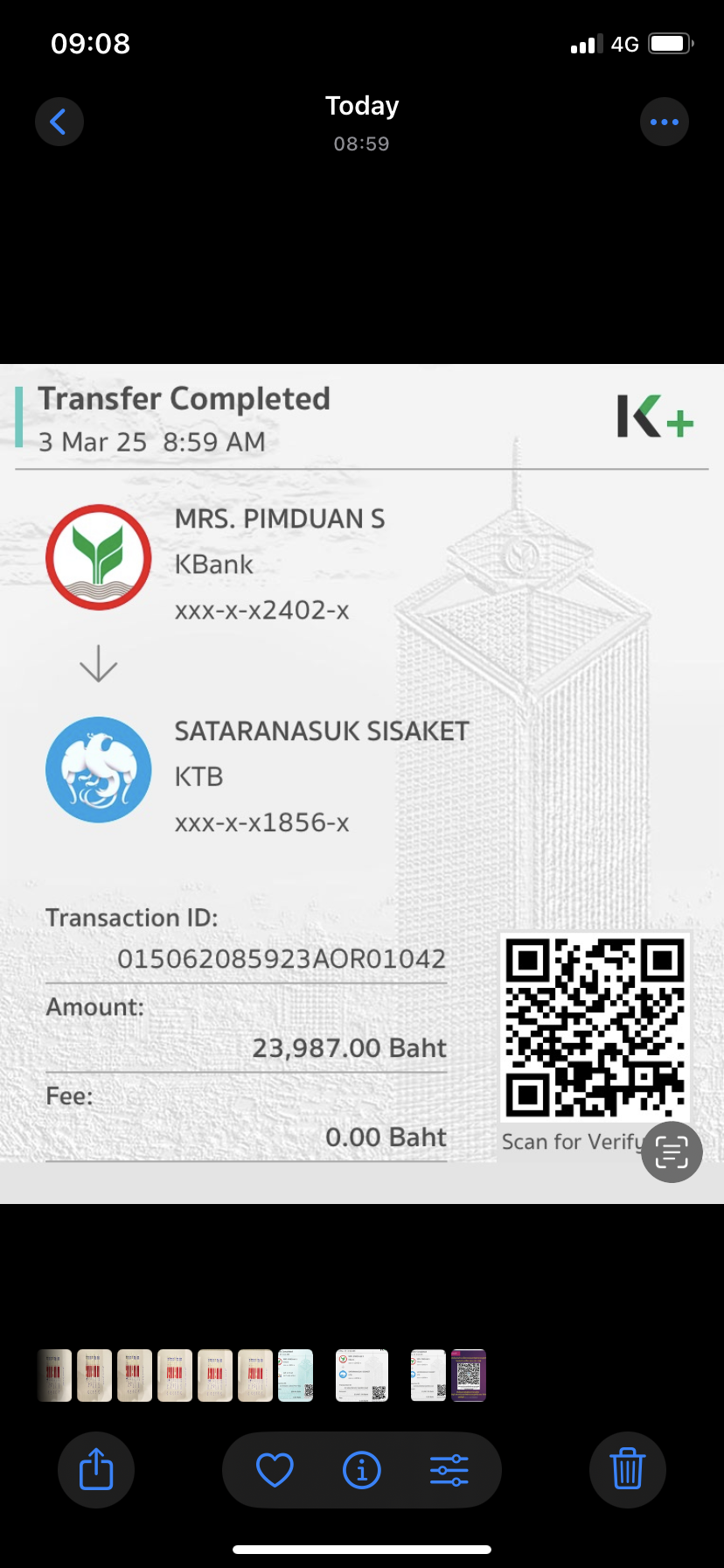The image size is (724, 1568).
Task: Select the purple QR thumbnail in the filmstrip
Action: tap(469, 1375)
